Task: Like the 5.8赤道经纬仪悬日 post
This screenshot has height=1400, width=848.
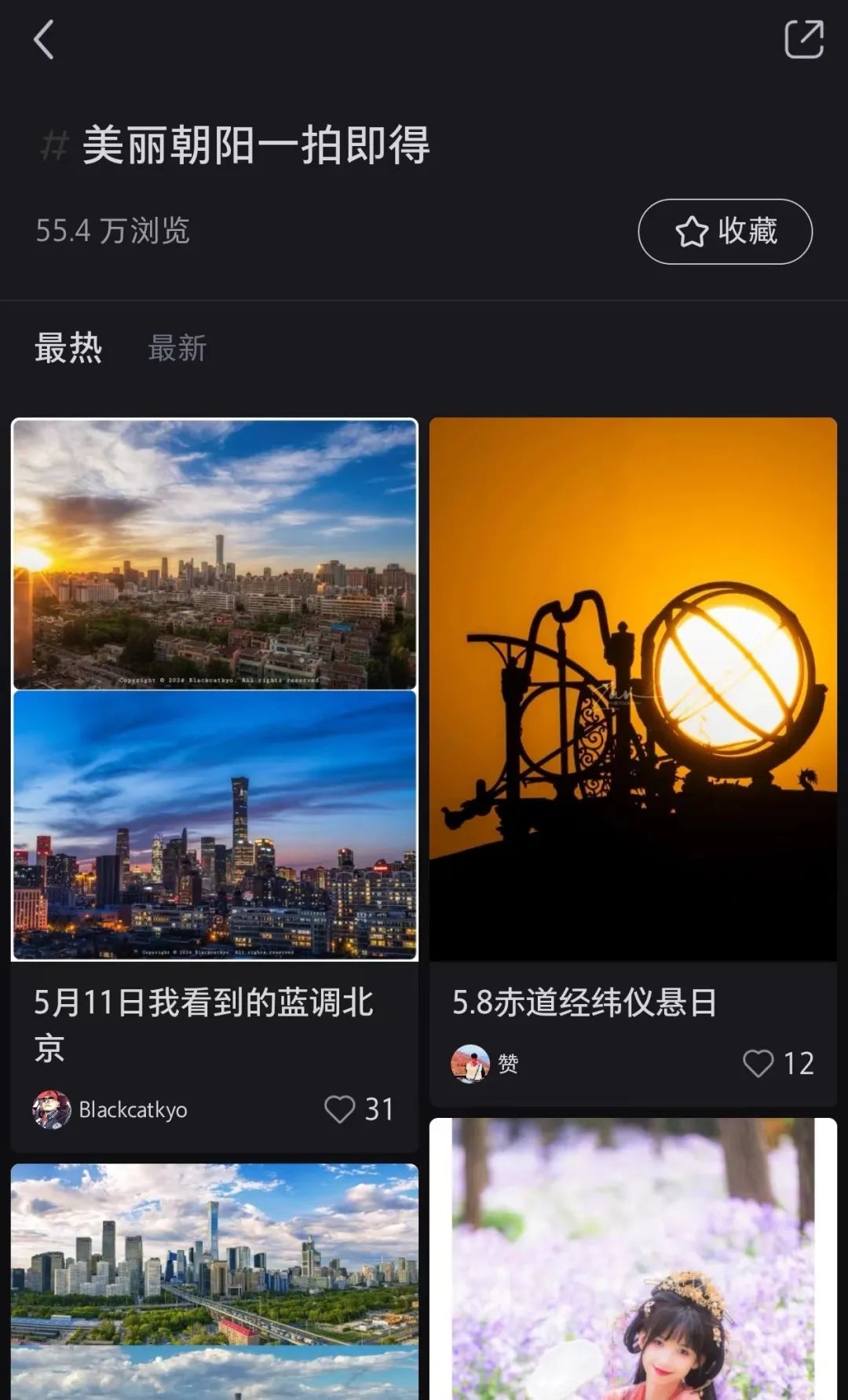Action: click(x=758, y=1064)
